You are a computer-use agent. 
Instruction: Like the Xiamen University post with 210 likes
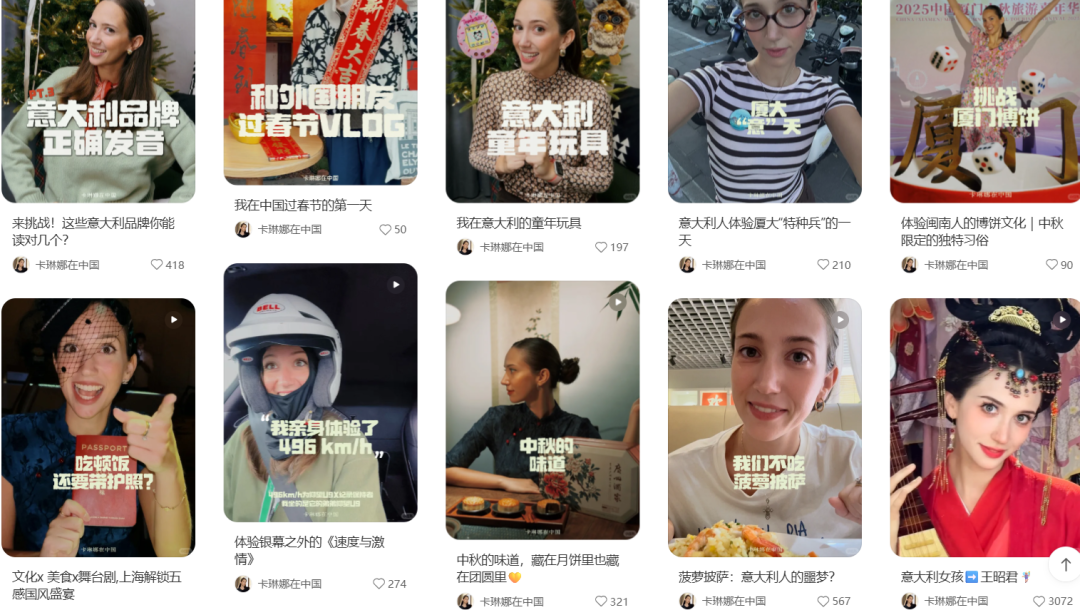point(823,265)
